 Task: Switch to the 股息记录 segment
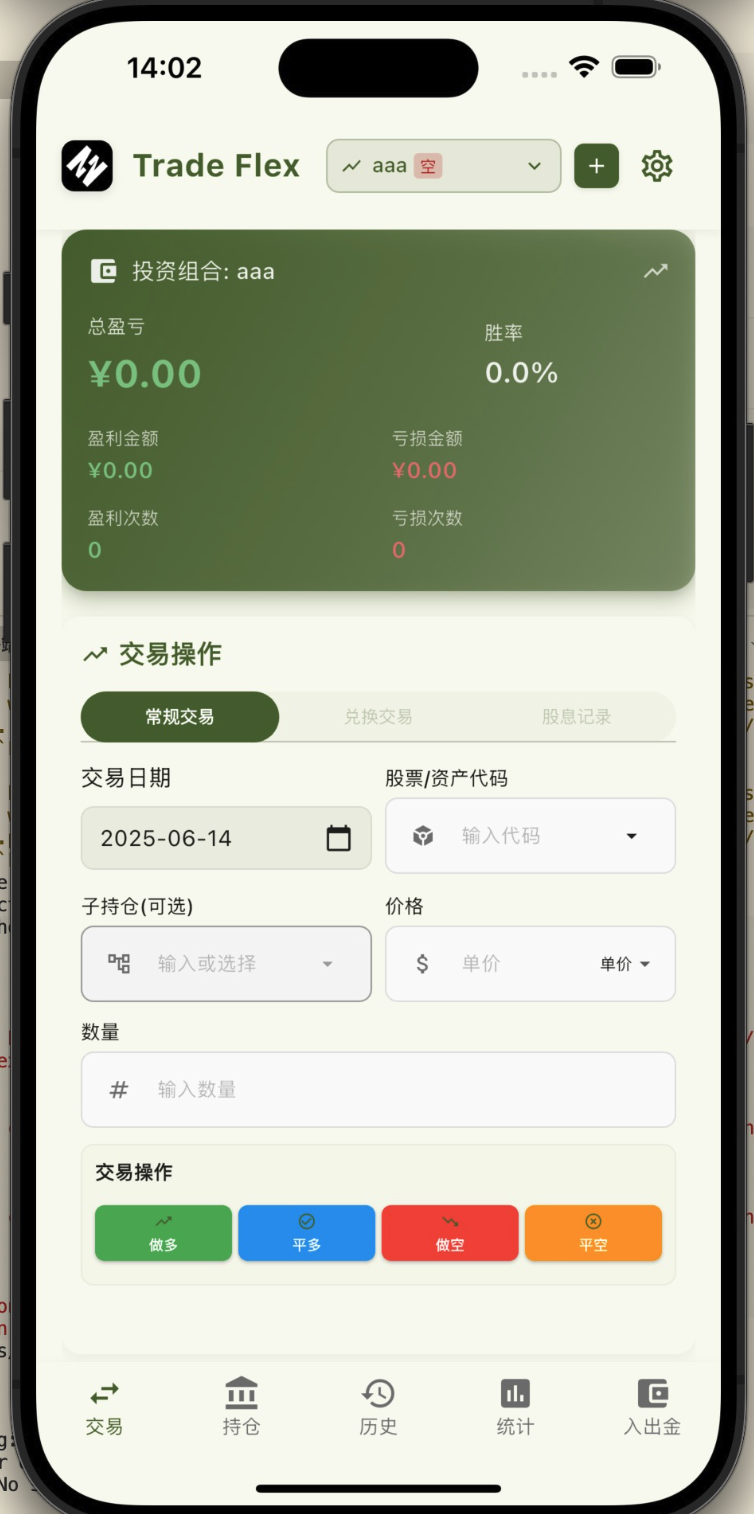[576, 717]
